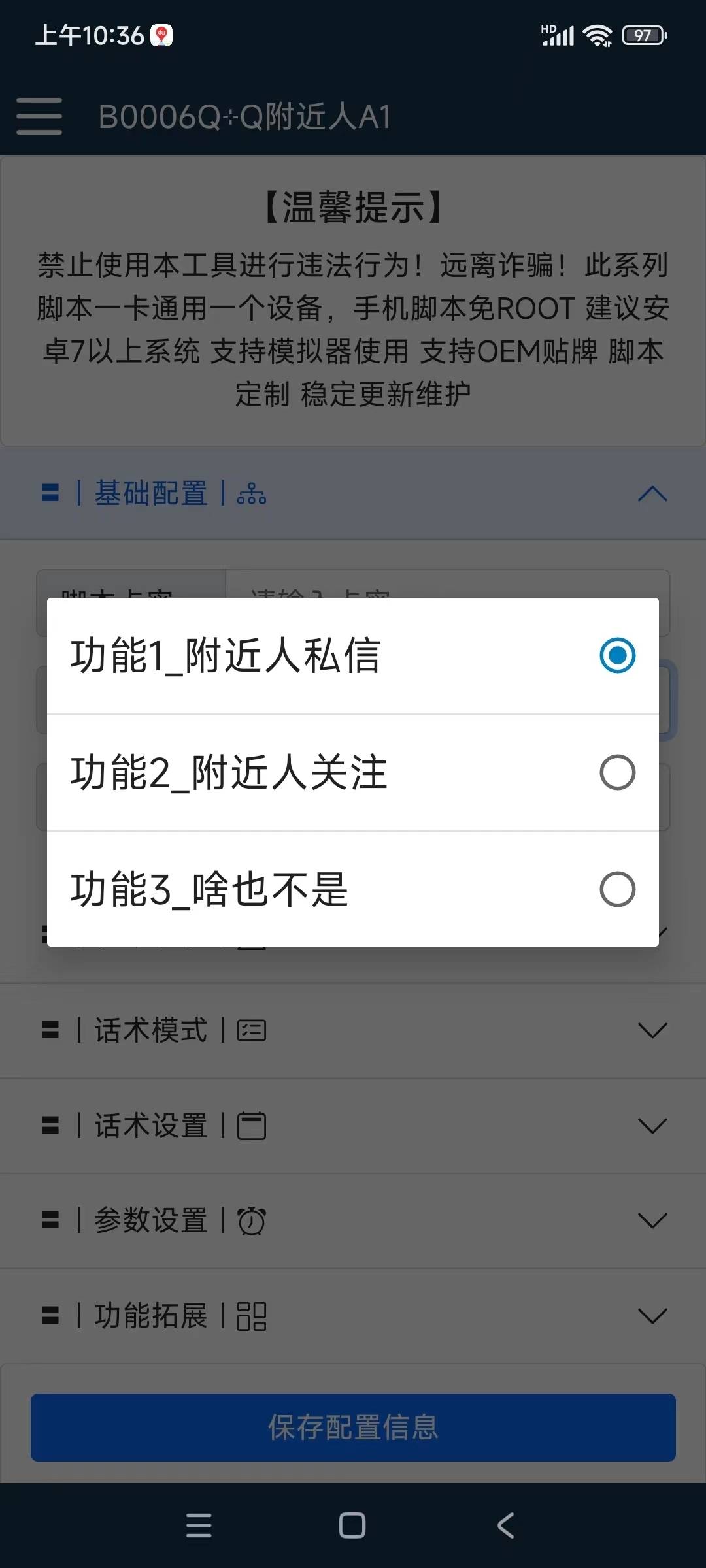Viewport: 706px width, 1568px height.
Task: Open recent apps from navigation bar
Action: [199, 1526]
